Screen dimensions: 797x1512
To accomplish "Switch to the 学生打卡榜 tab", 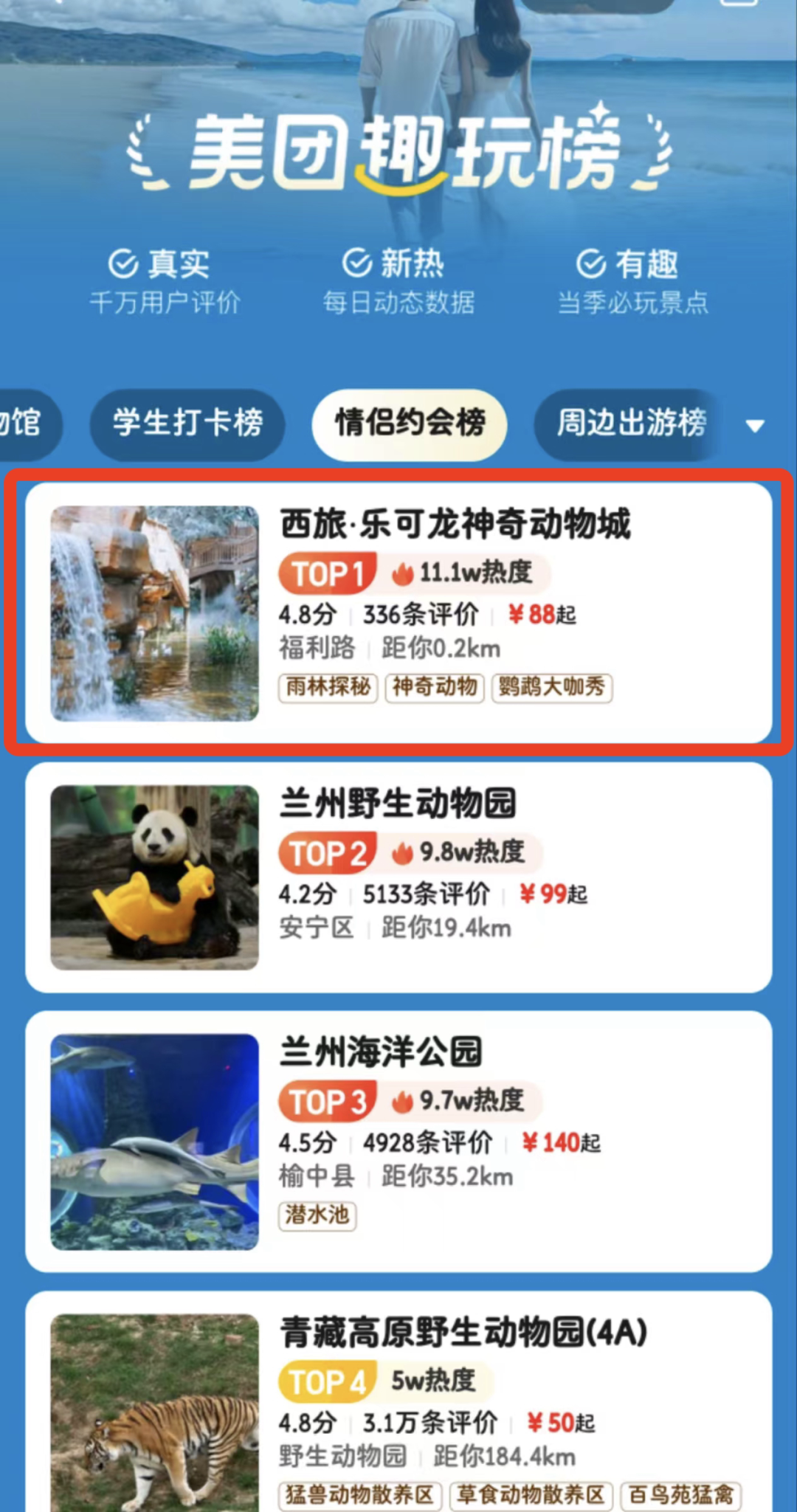I will (187, 424).
